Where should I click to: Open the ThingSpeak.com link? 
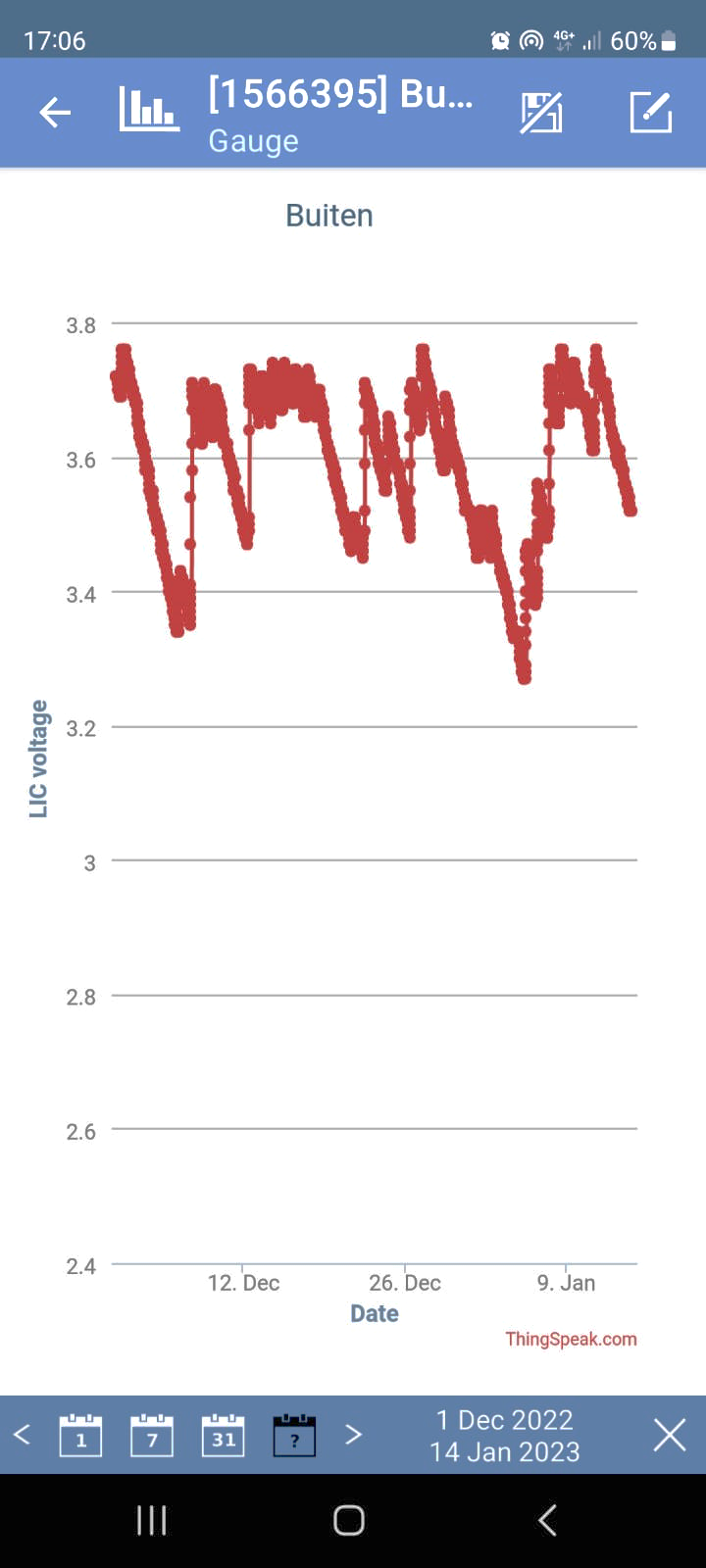point(571,1339)
